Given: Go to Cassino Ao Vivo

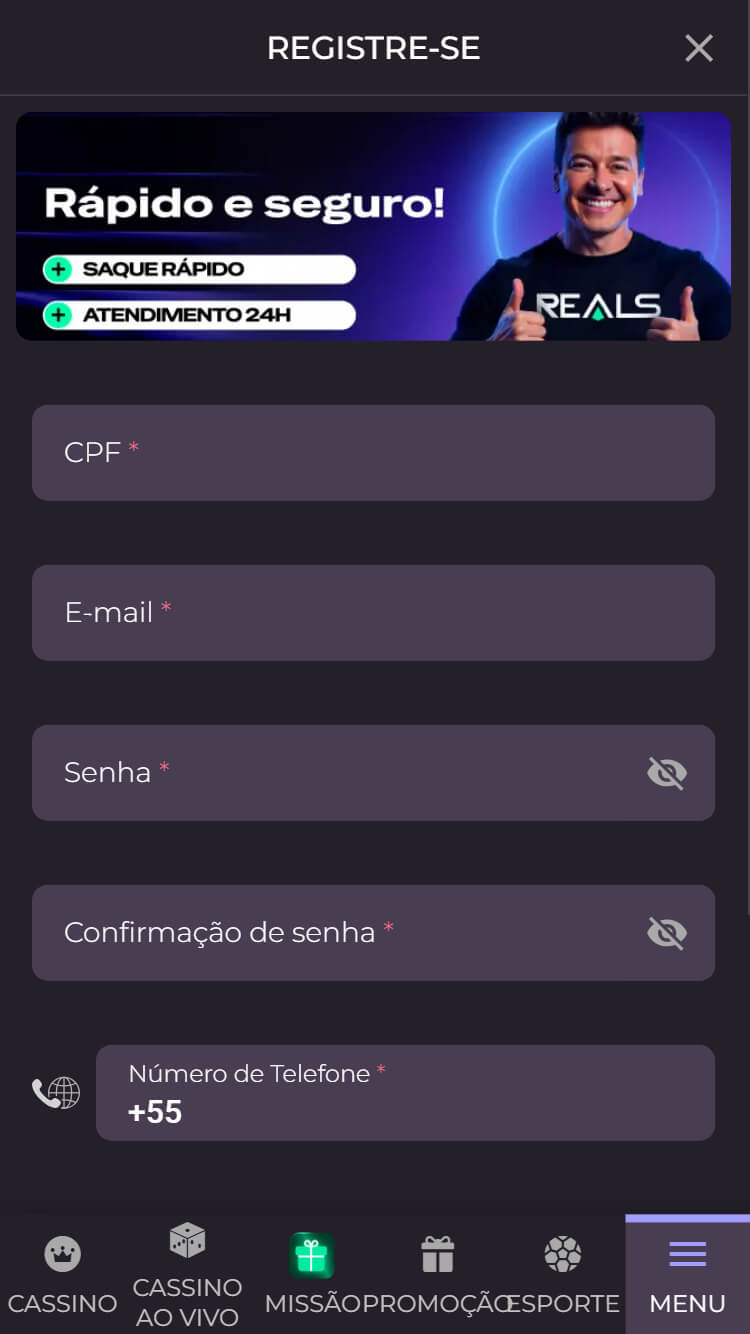Looking at the screenshot, I should click(187, 1275).
